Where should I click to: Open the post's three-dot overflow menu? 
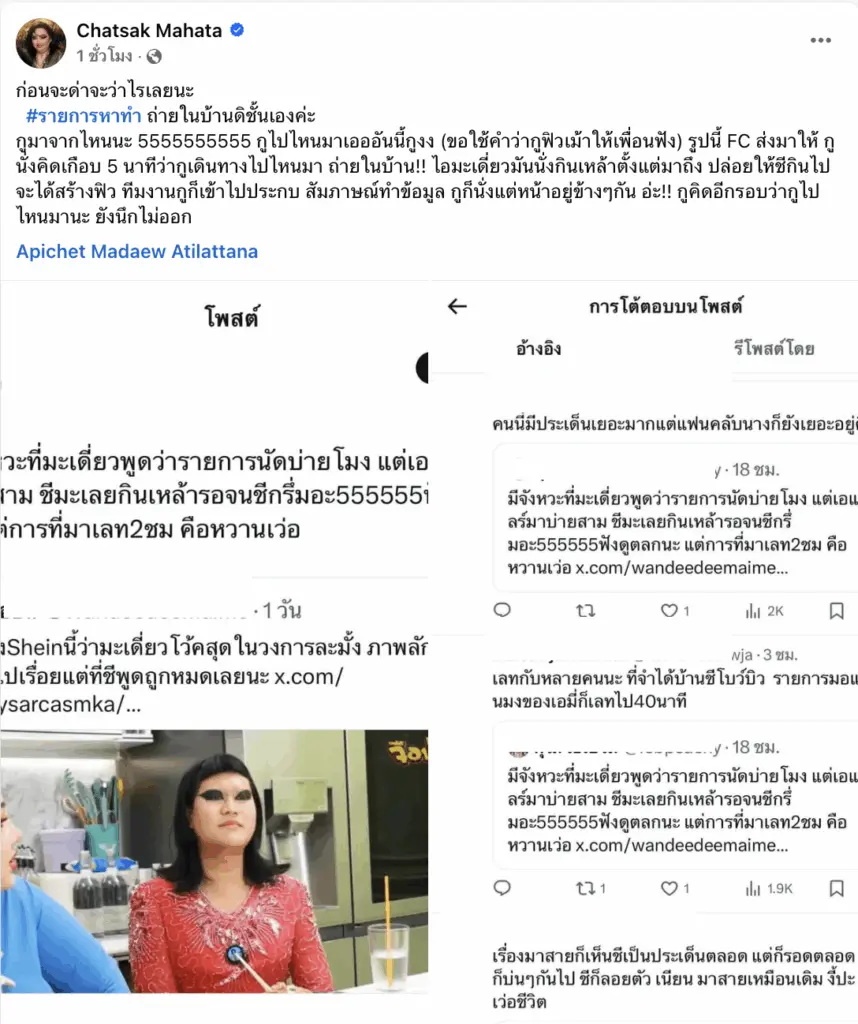point(820,41)
